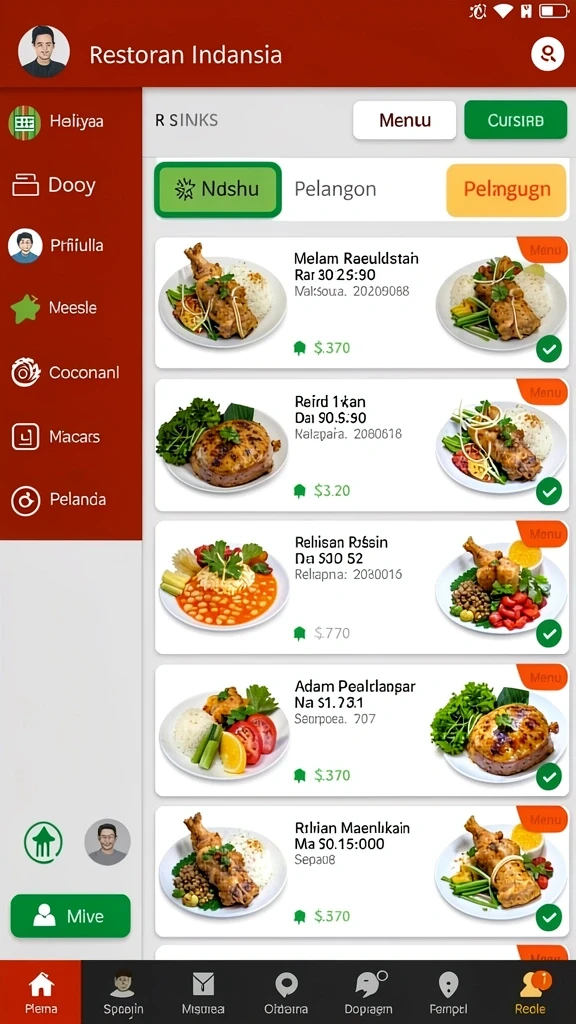Image resolution: width=576 pixels, height=1024 pixels.
Task: Switch to the Msmea tab
Action: tap(203, 992)
